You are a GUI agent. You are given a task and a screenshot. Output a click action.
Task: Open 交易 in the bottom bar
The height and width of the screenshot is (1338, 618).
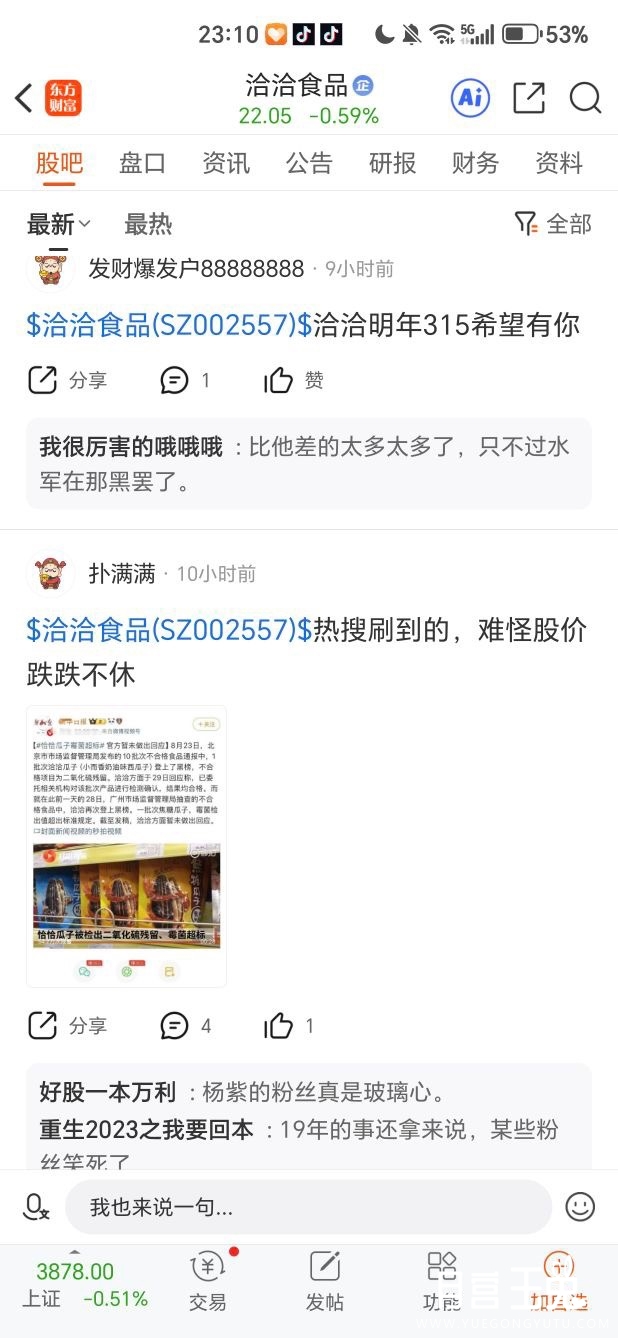[x=208, y=1281]
